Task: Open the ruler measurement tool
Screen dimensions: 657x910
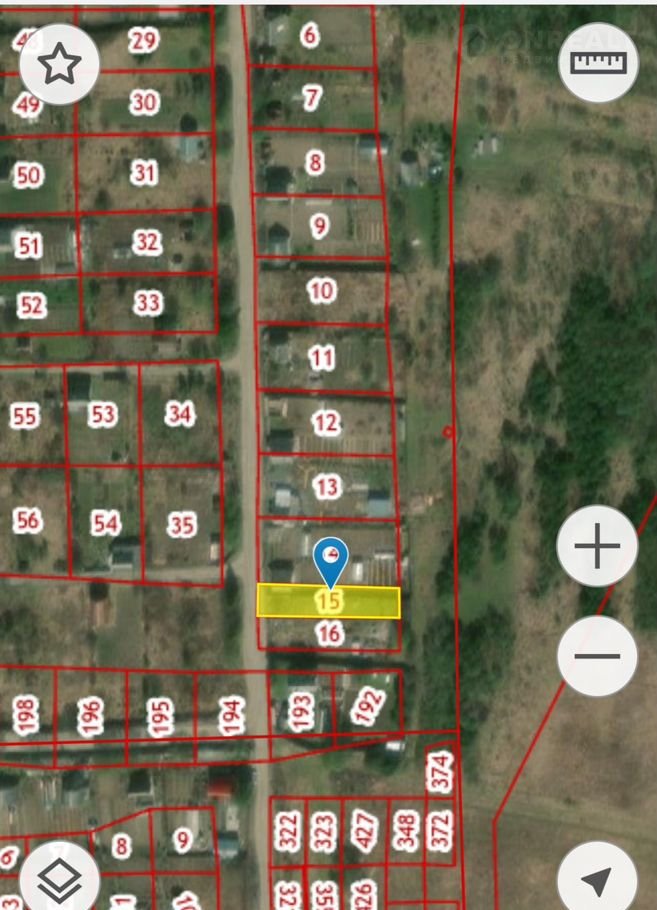Action: pos(598,62)
